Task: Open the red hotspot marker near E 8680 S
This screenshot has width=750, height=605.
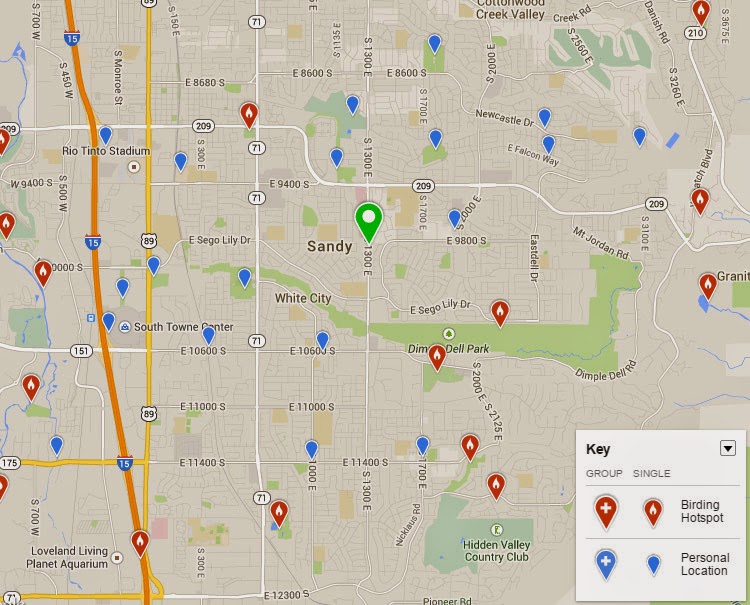Action: click(249, 114)
